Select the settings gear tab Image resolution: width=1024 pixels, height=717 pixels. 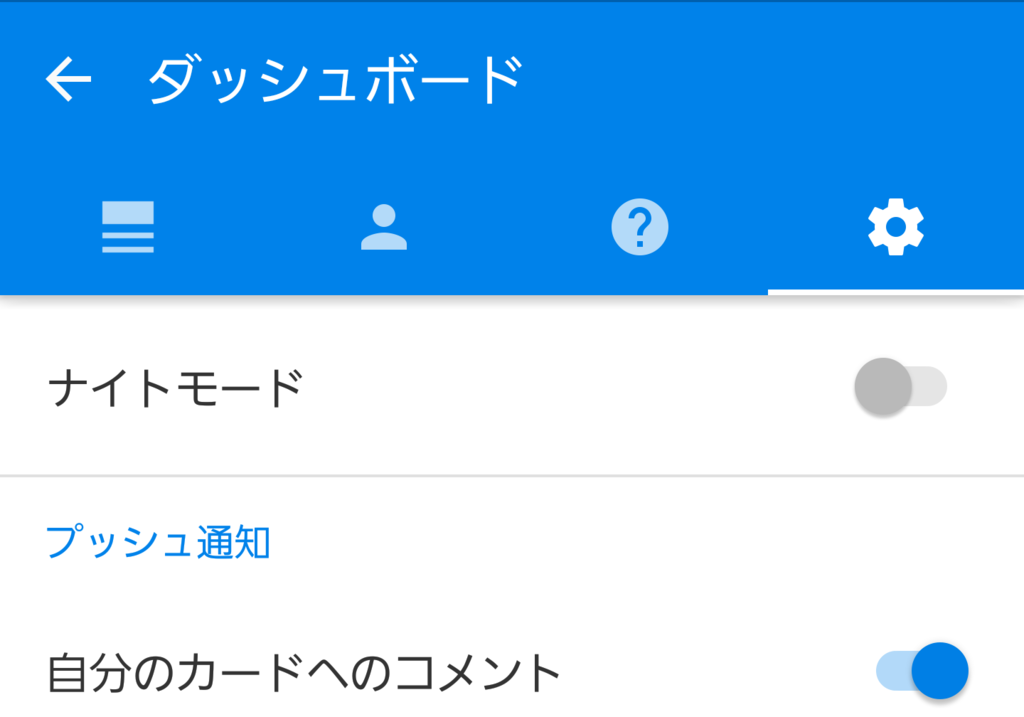pos(896,227)
